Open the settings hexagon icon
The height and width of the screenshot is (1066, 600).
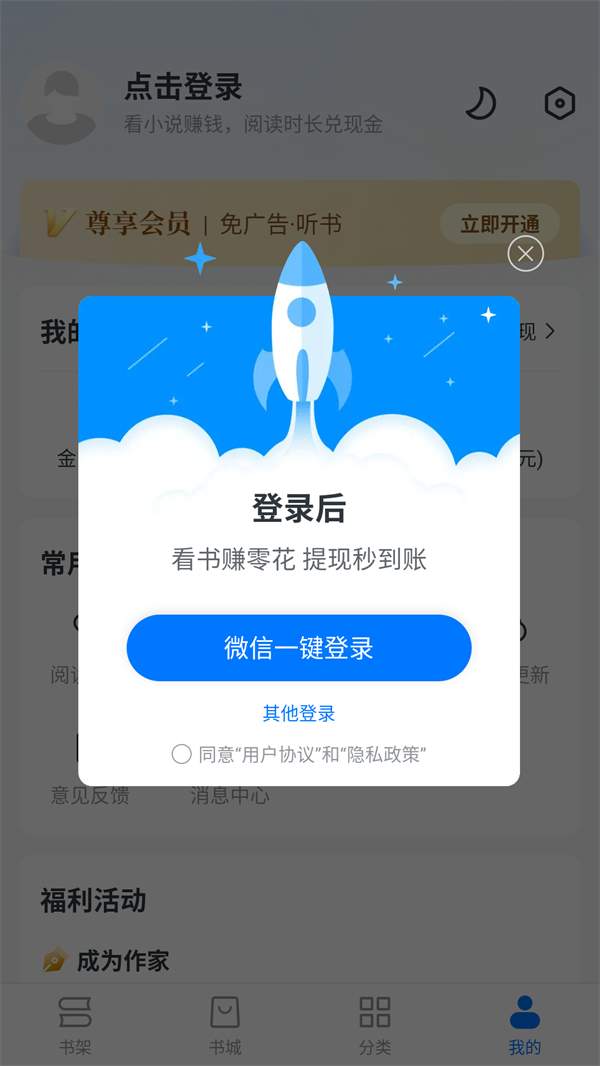(559, 103)
